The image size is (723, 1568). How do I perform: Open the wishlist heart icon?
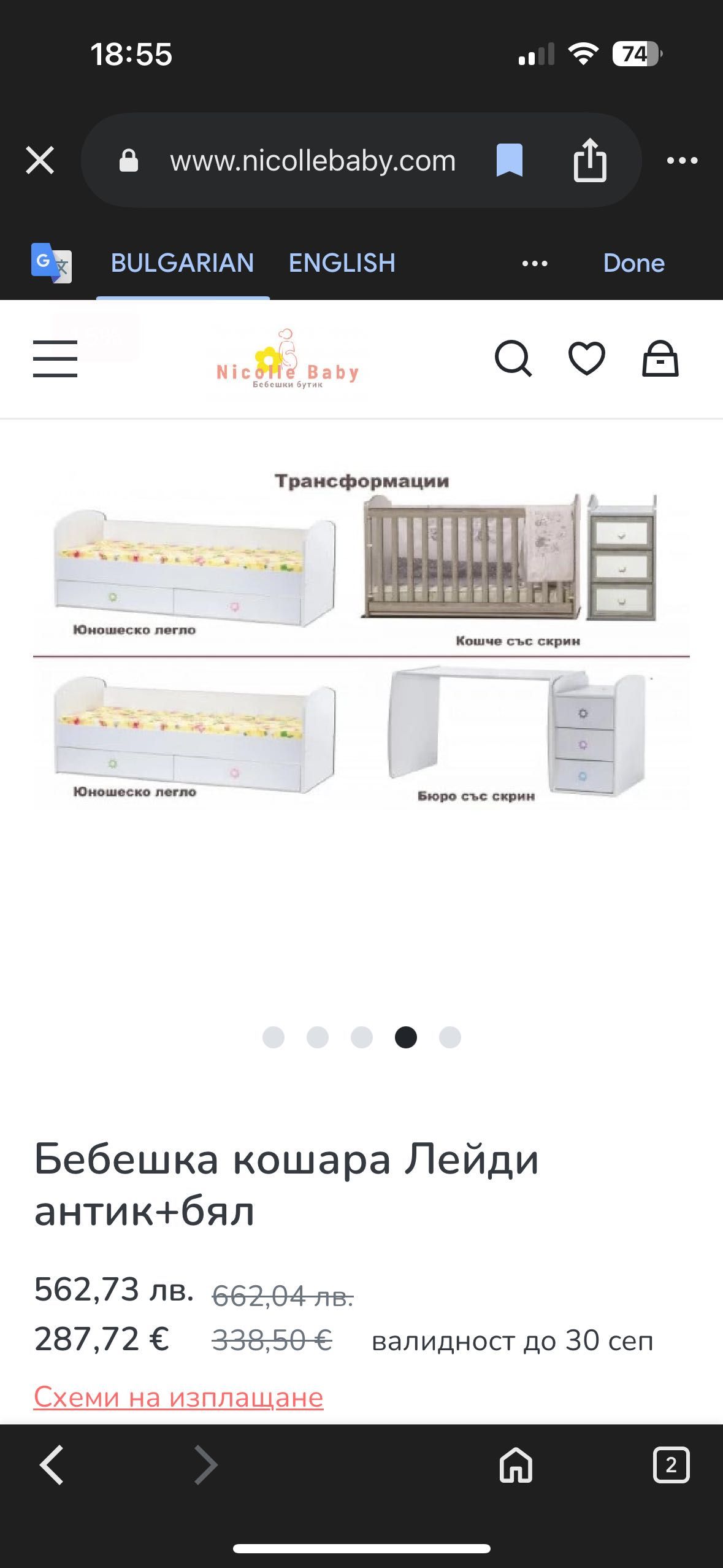pyautogui.click(x=587, y=358)
